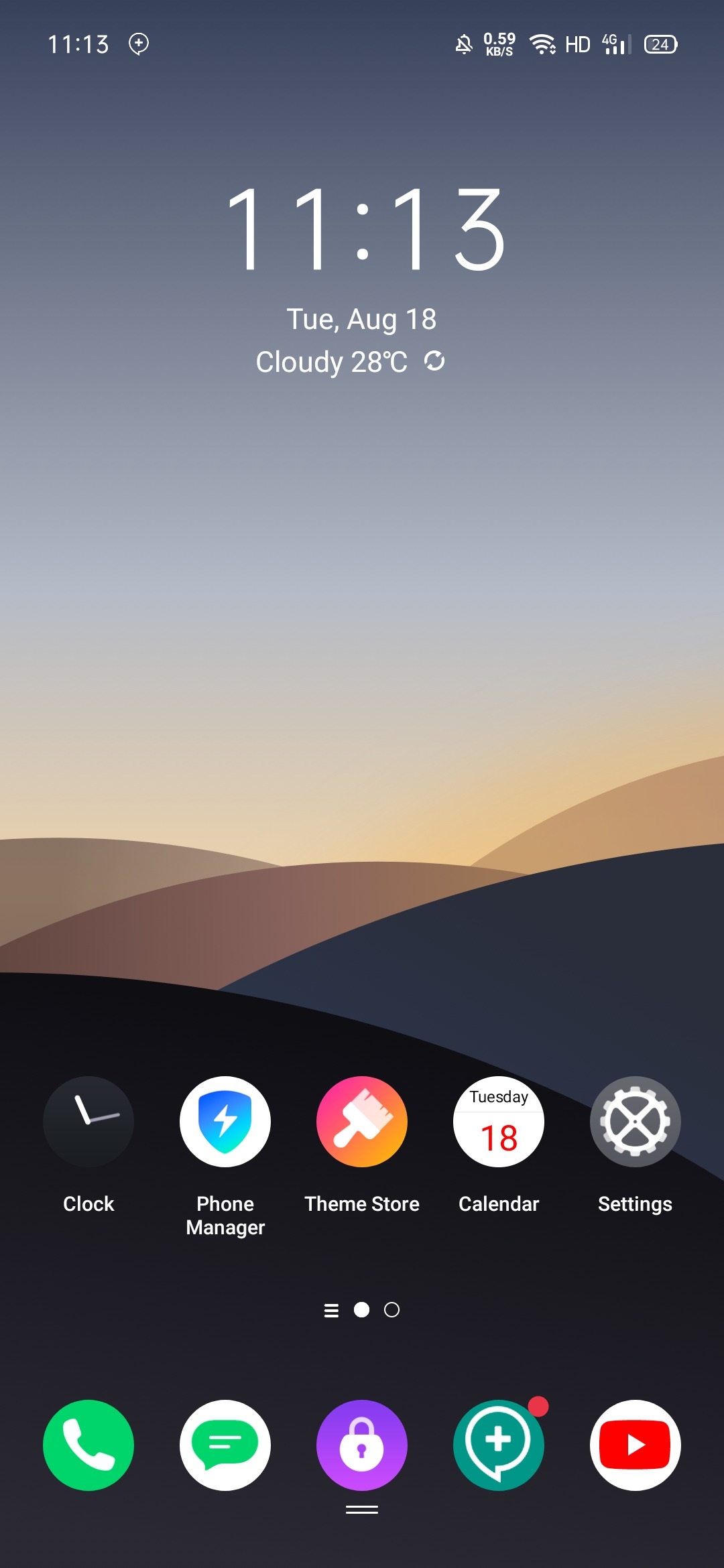Go to the second home screen page indicator
Viewport: 724px width, 1568px height.
tap(391, 1309)
